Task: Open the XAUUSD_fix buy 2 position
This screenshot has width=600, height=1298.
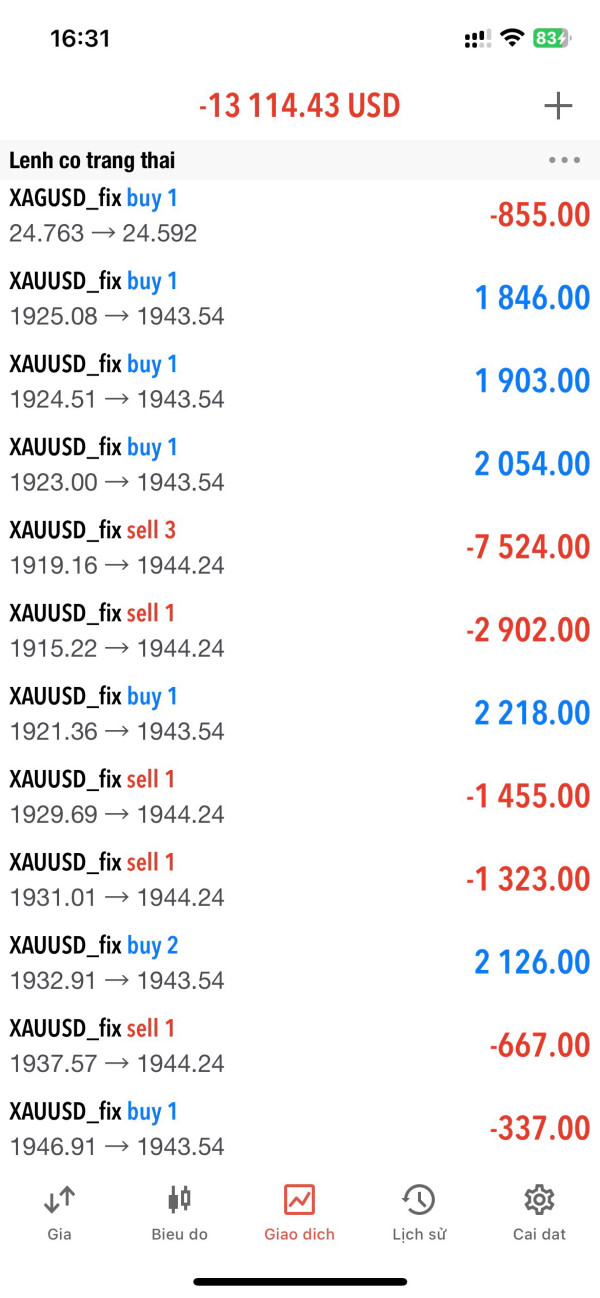Action: (x=300, y=963)
